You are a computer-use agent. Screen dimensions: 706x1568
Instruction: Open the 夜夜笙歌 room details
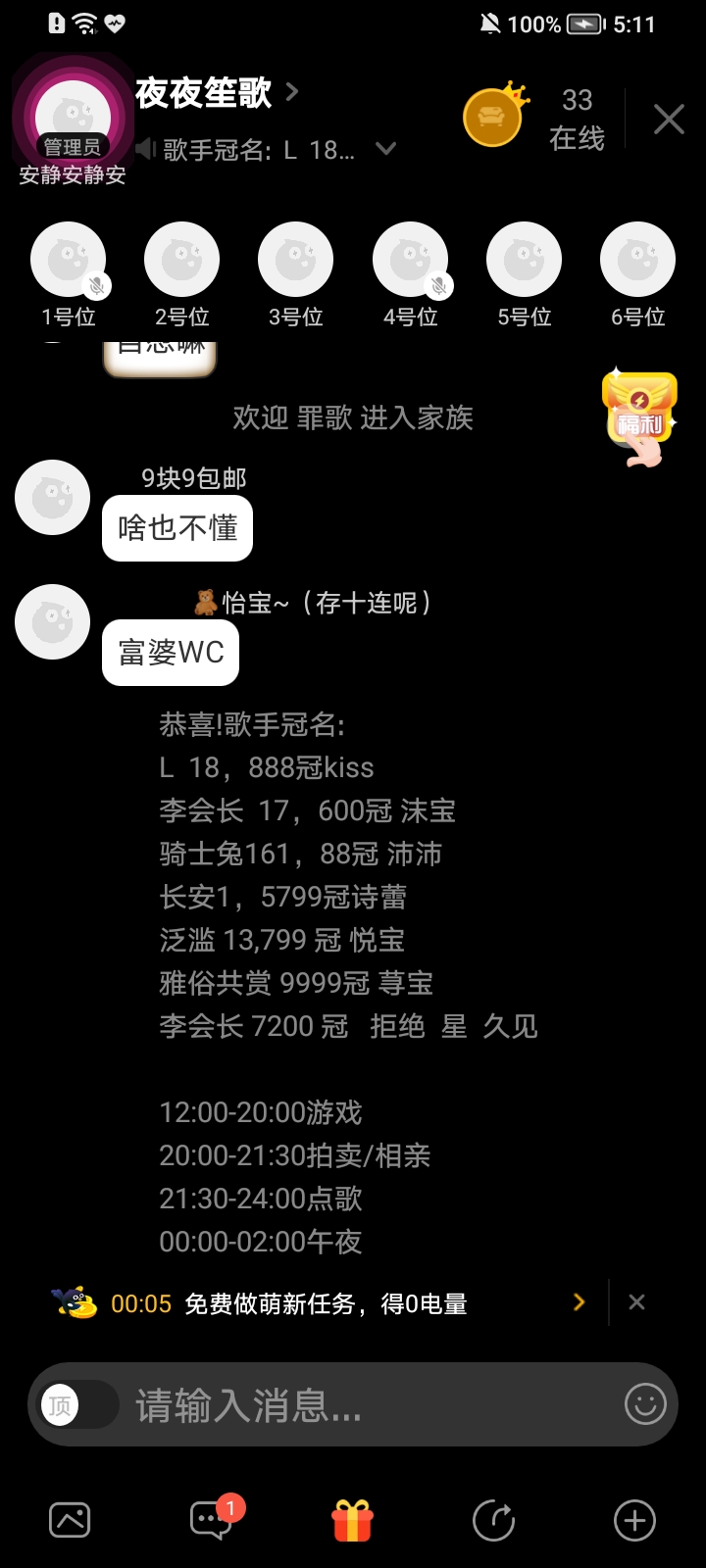click(217, 93)
